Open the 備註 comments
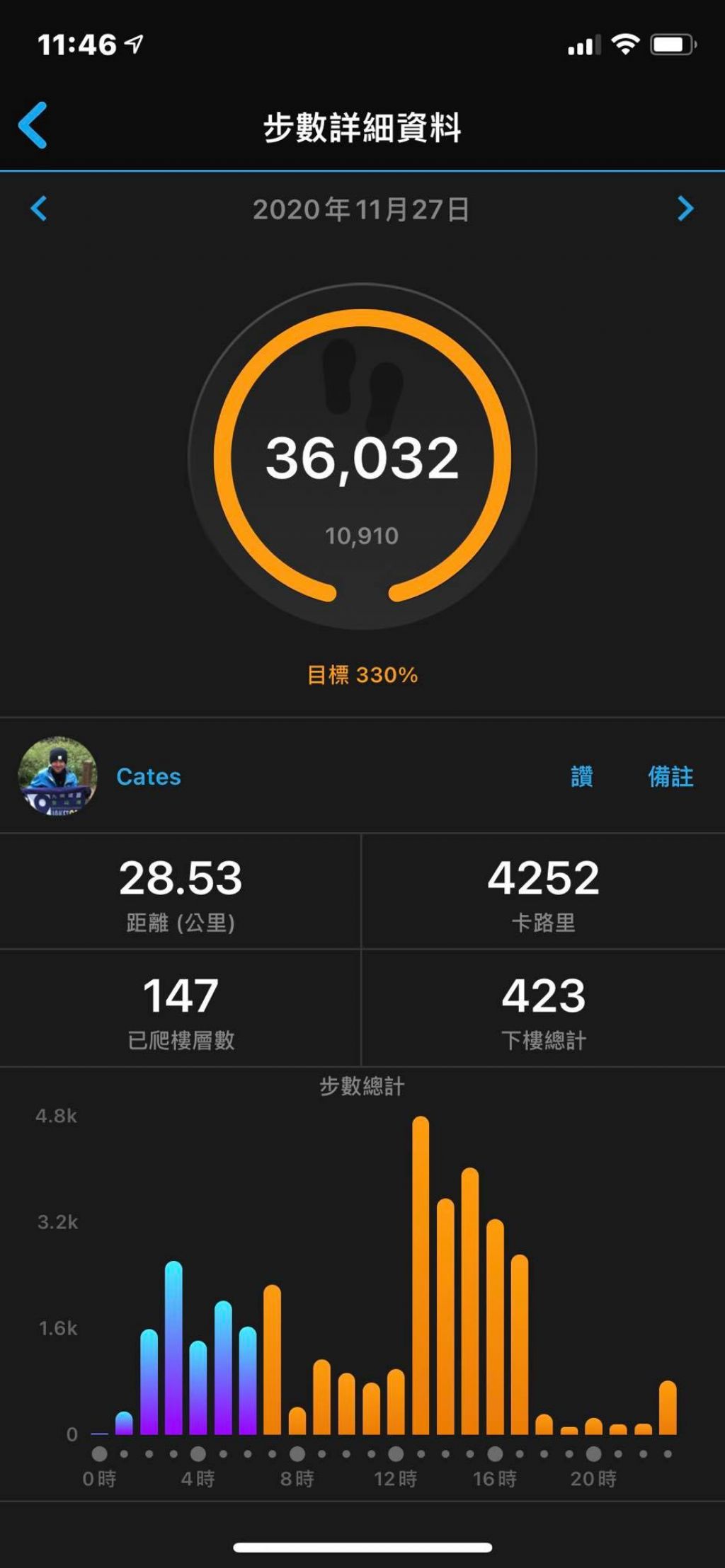The height and width of the screenshot is (1568, 725). (670, 776)
